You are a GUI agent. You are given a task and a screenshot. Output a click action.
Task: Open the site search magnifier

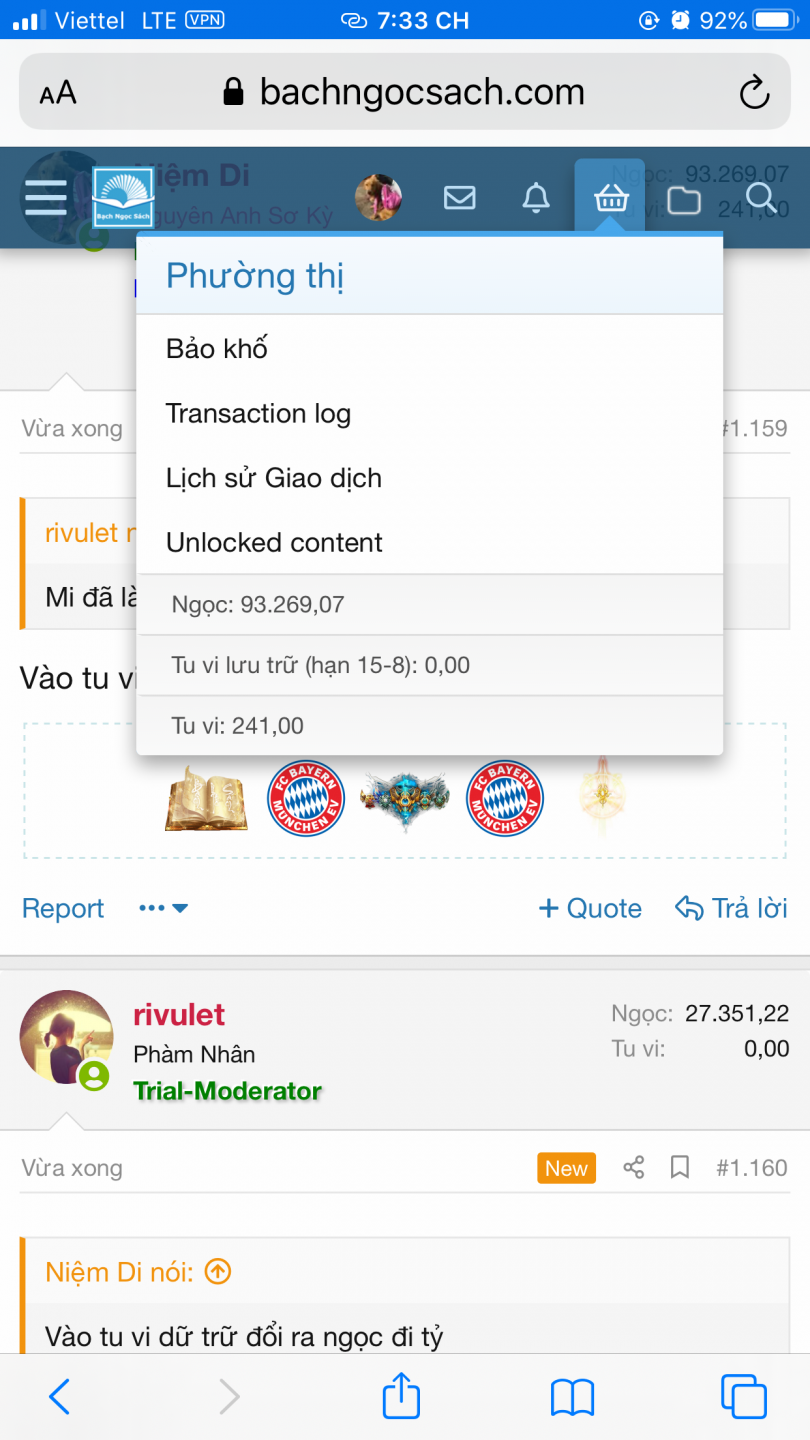pos(761,198)
